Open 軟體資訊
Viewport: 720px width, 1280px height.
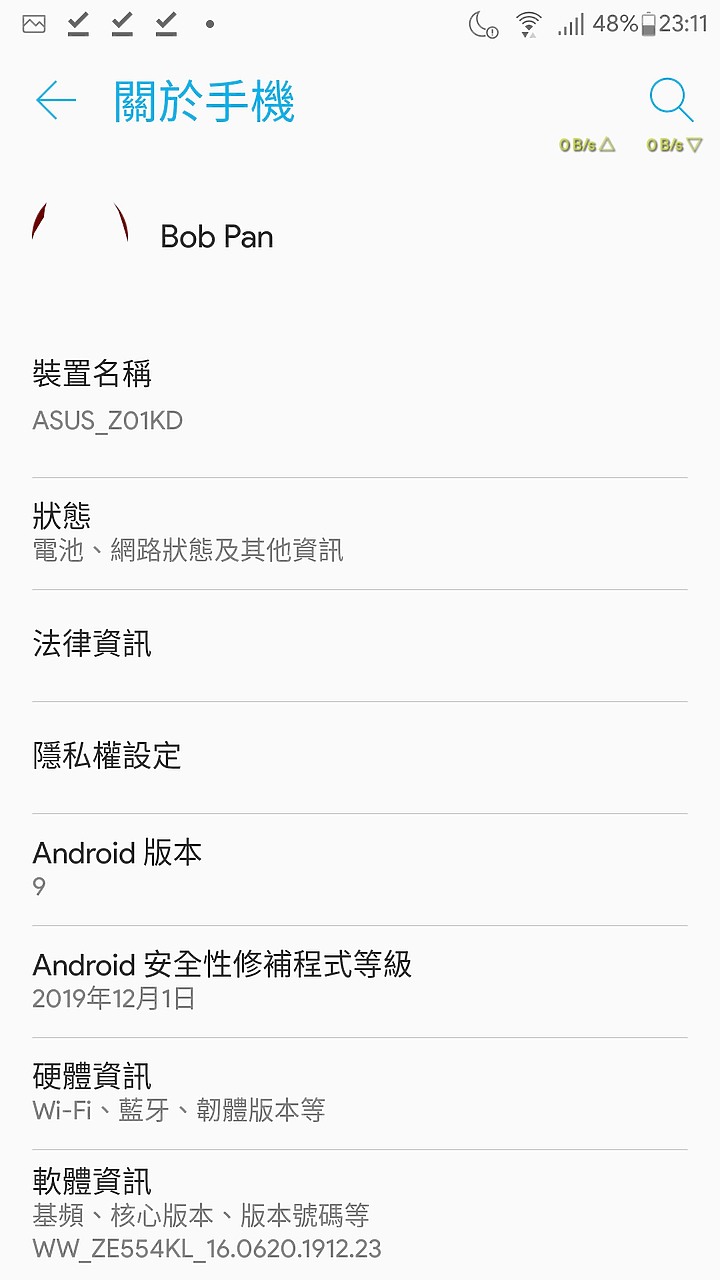pos(360,1214)
